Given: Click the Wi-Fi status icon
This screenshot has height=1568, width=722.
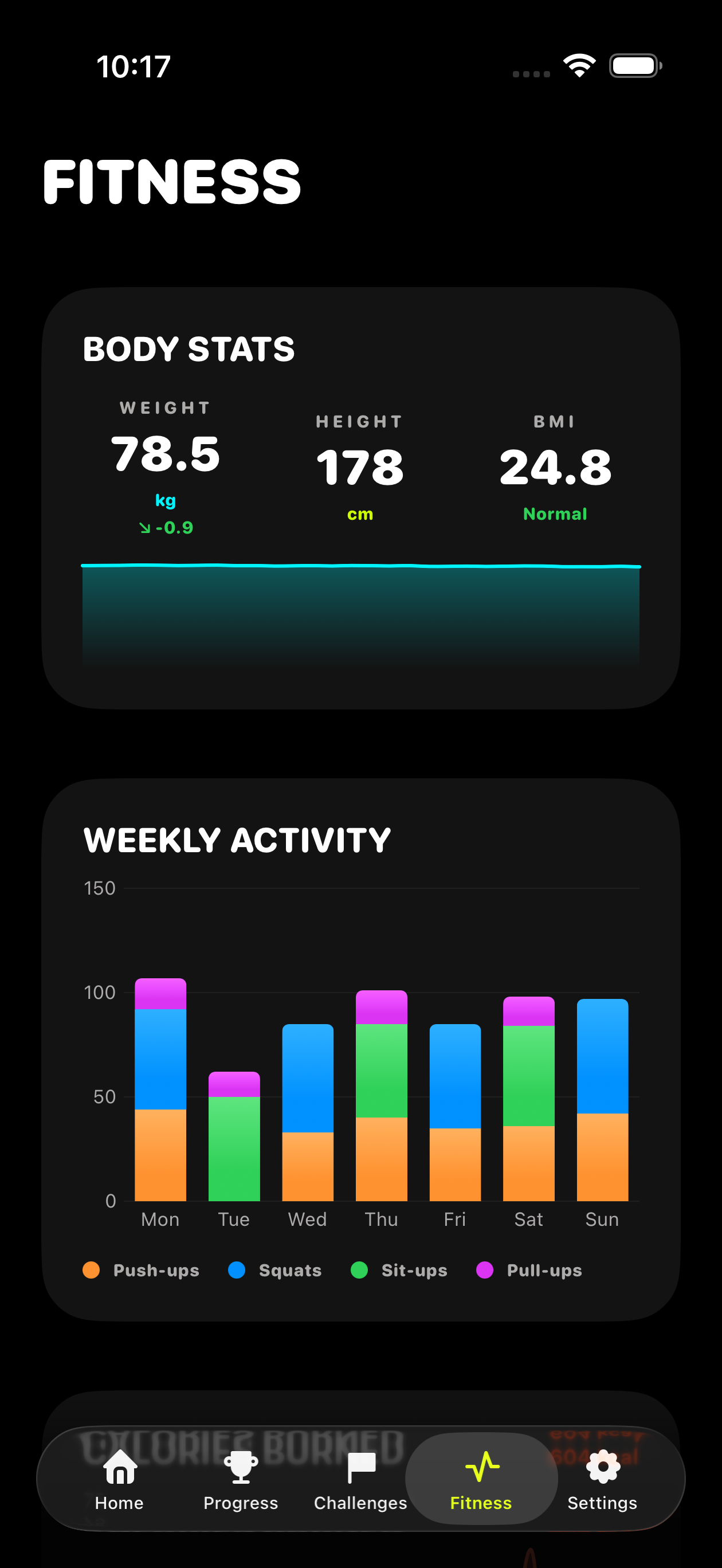Looking at the screenshot, I should (x=578, y=66).
